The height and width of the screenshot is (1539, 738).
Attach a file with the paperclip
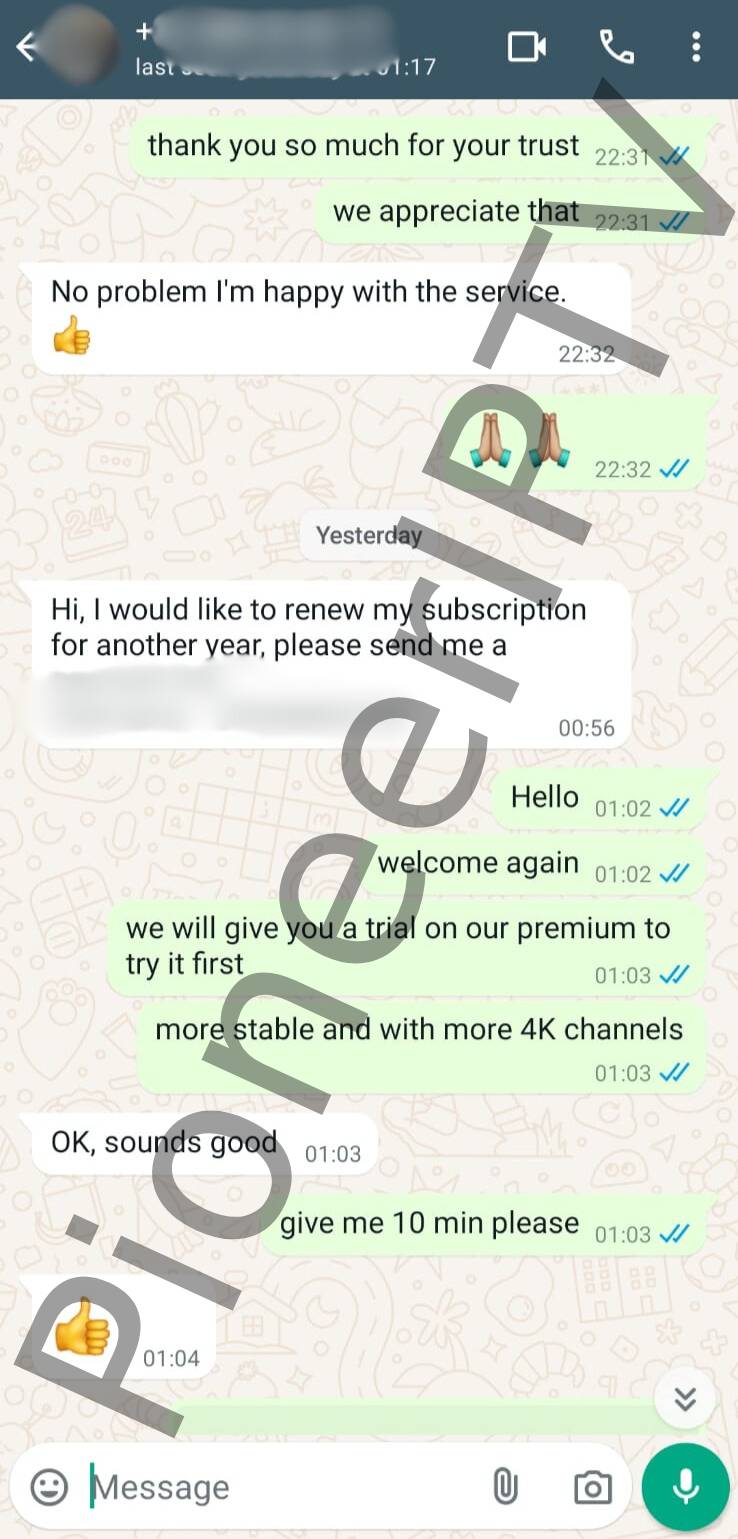505,1487
